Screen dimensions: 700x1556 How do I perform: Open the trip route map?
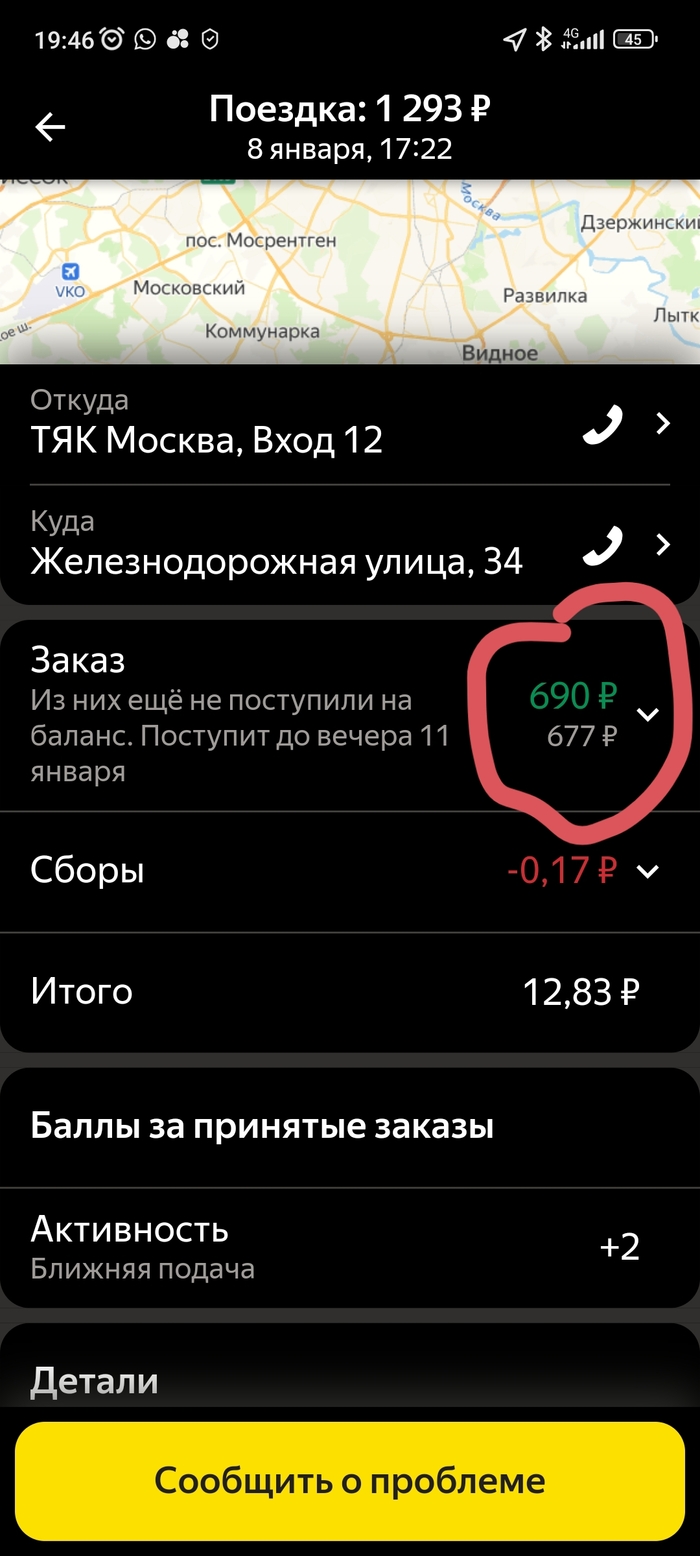[350, 272]
